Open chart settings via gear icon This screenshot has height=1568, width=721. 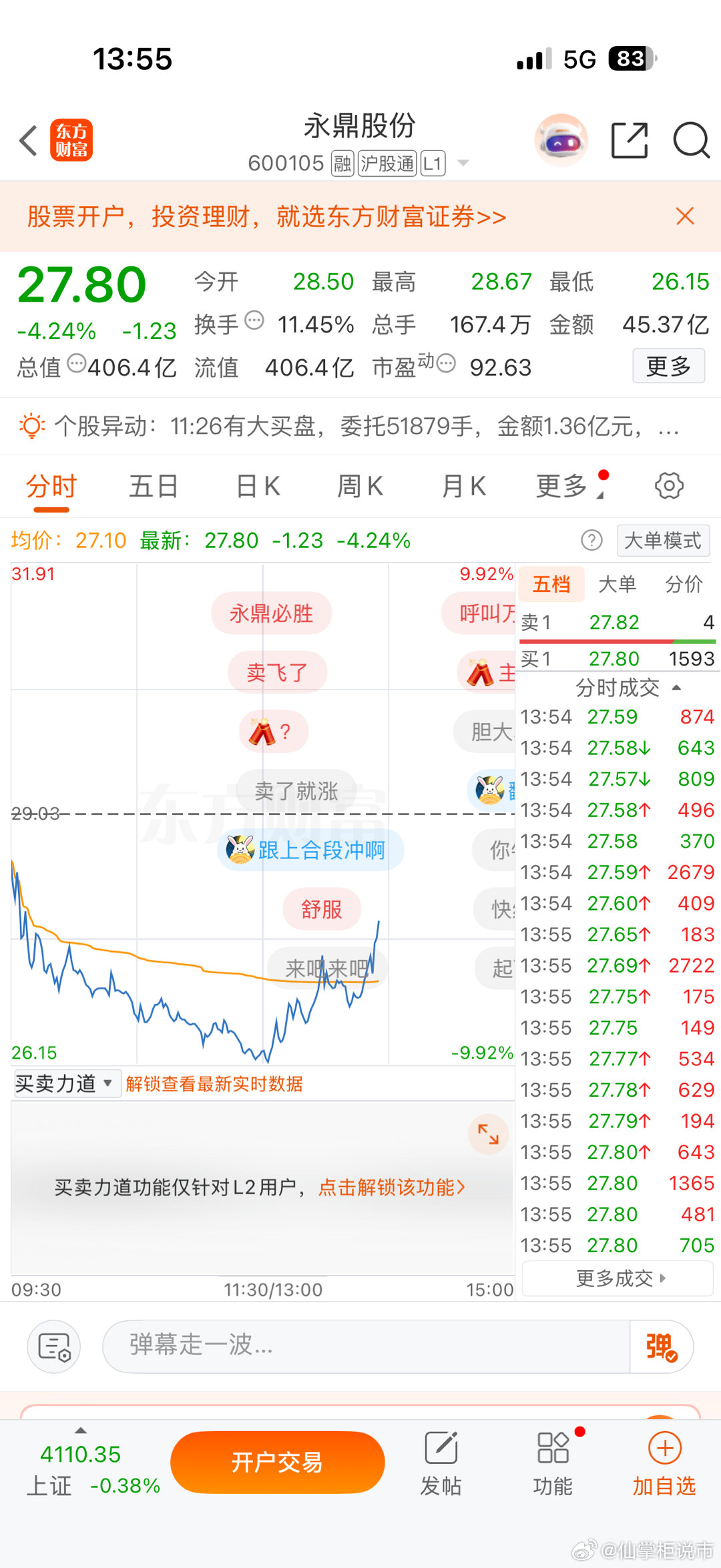pyautogui.click(x=668, y=486)
